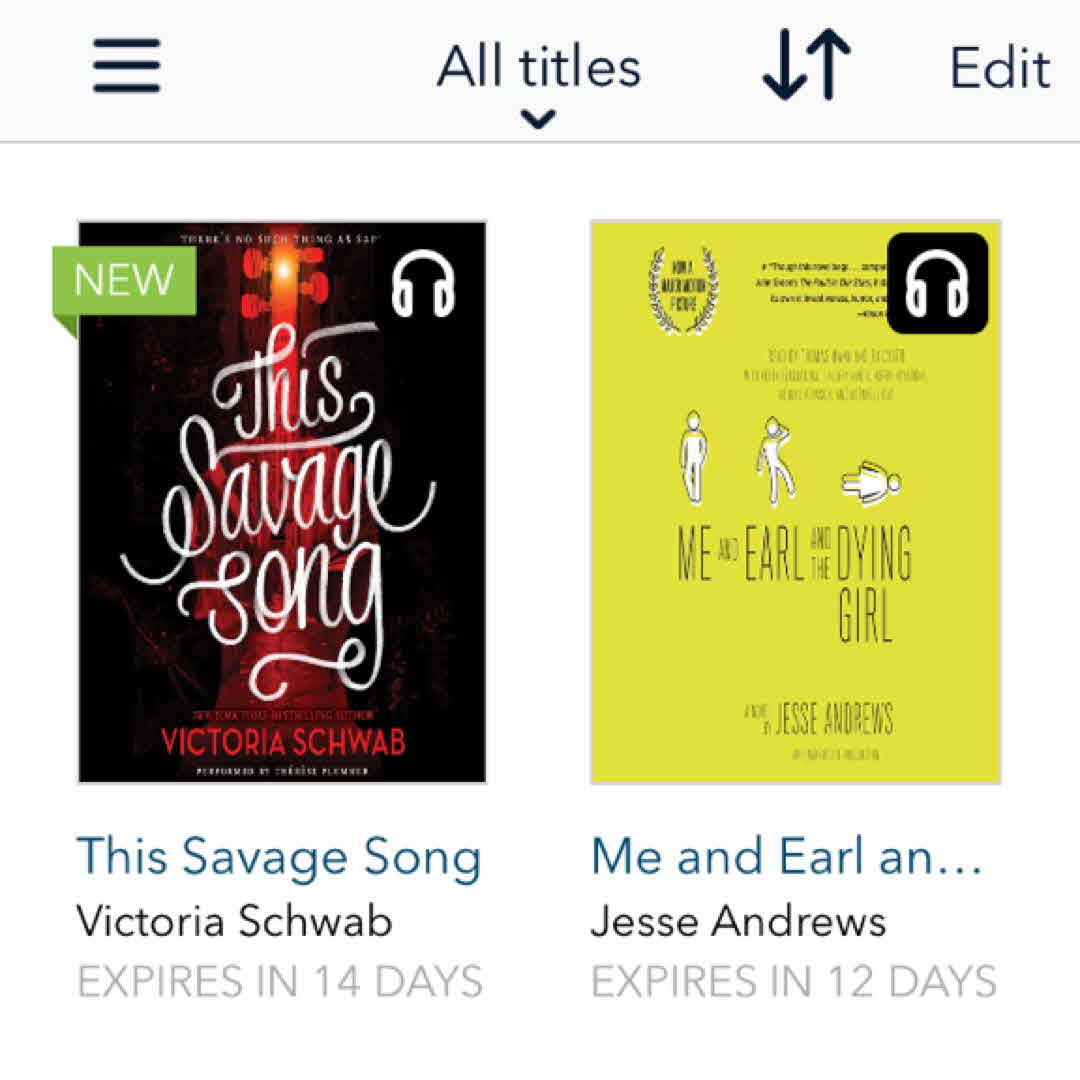1080x1080 pixels.
Task: Open Me and Earl and the Dying Girl cover
Action: pos(795,502)
